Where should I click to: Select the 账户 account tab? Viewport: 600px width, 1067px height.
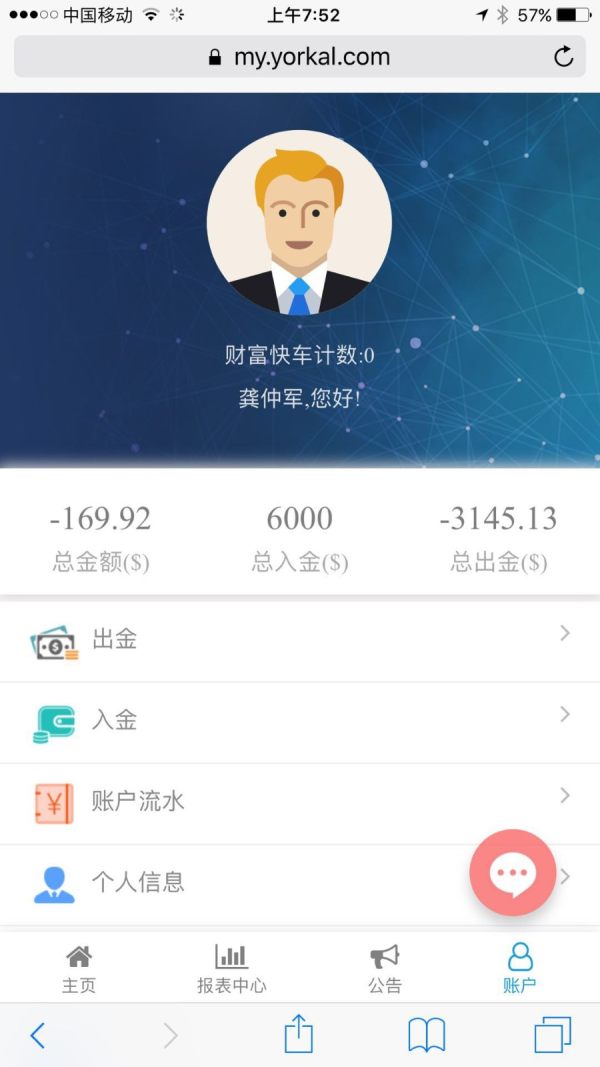click(x=520, y=968)
